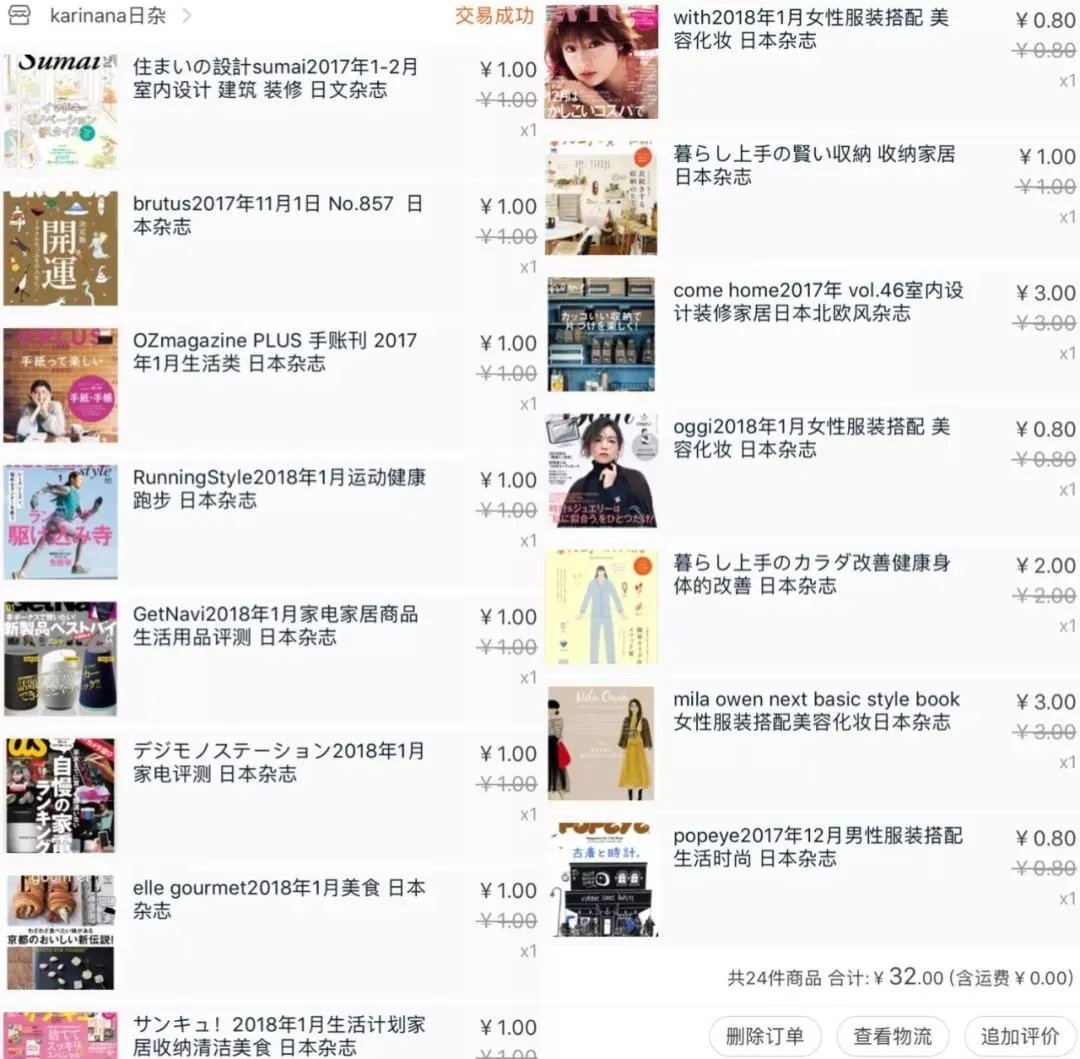The image size is (1080, 1059).
Task: Open the oggi2018年1月 magazine item
Action: coord(811,438)
